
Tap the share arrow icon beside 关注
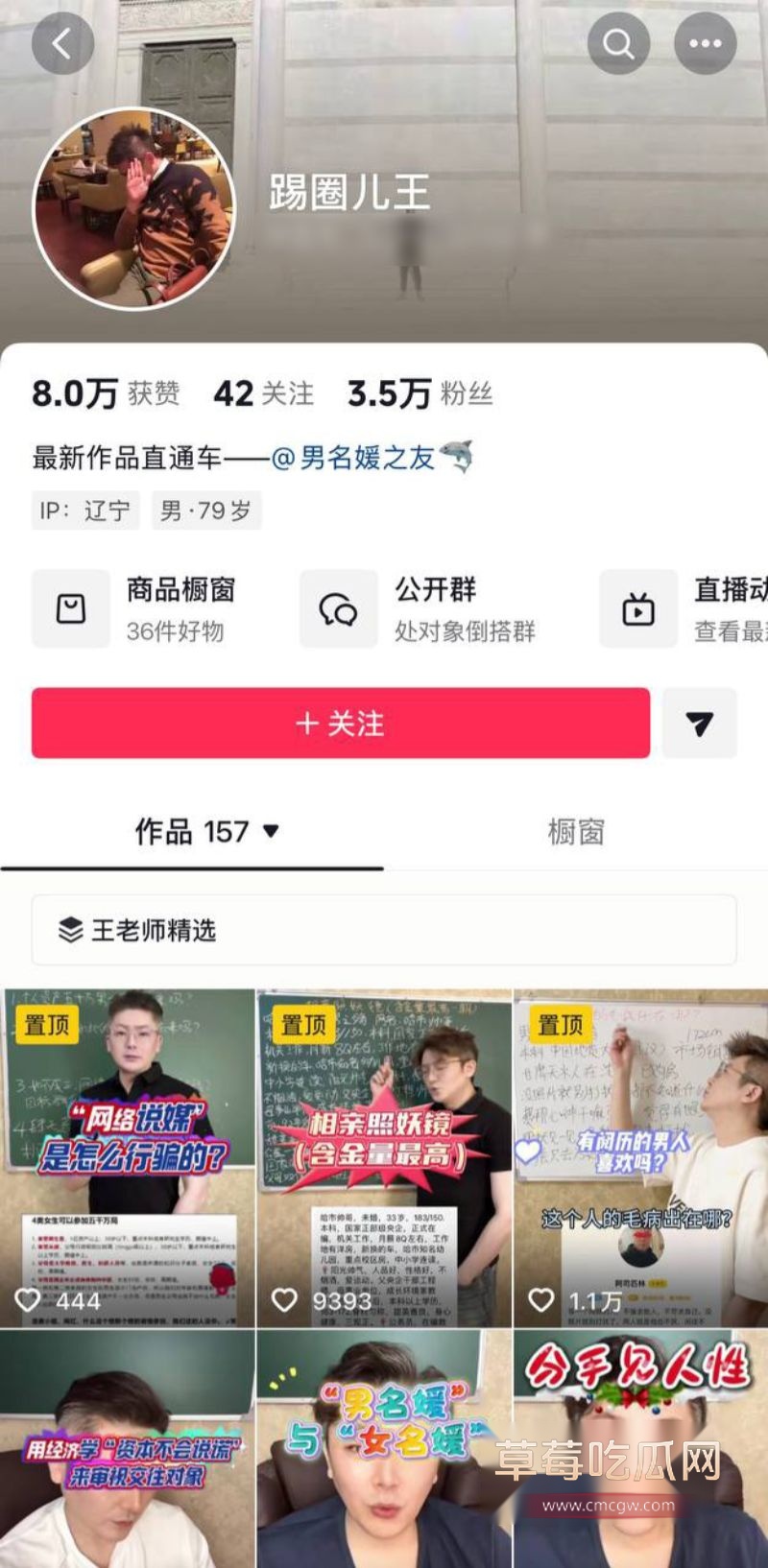[x=699, y=725]
